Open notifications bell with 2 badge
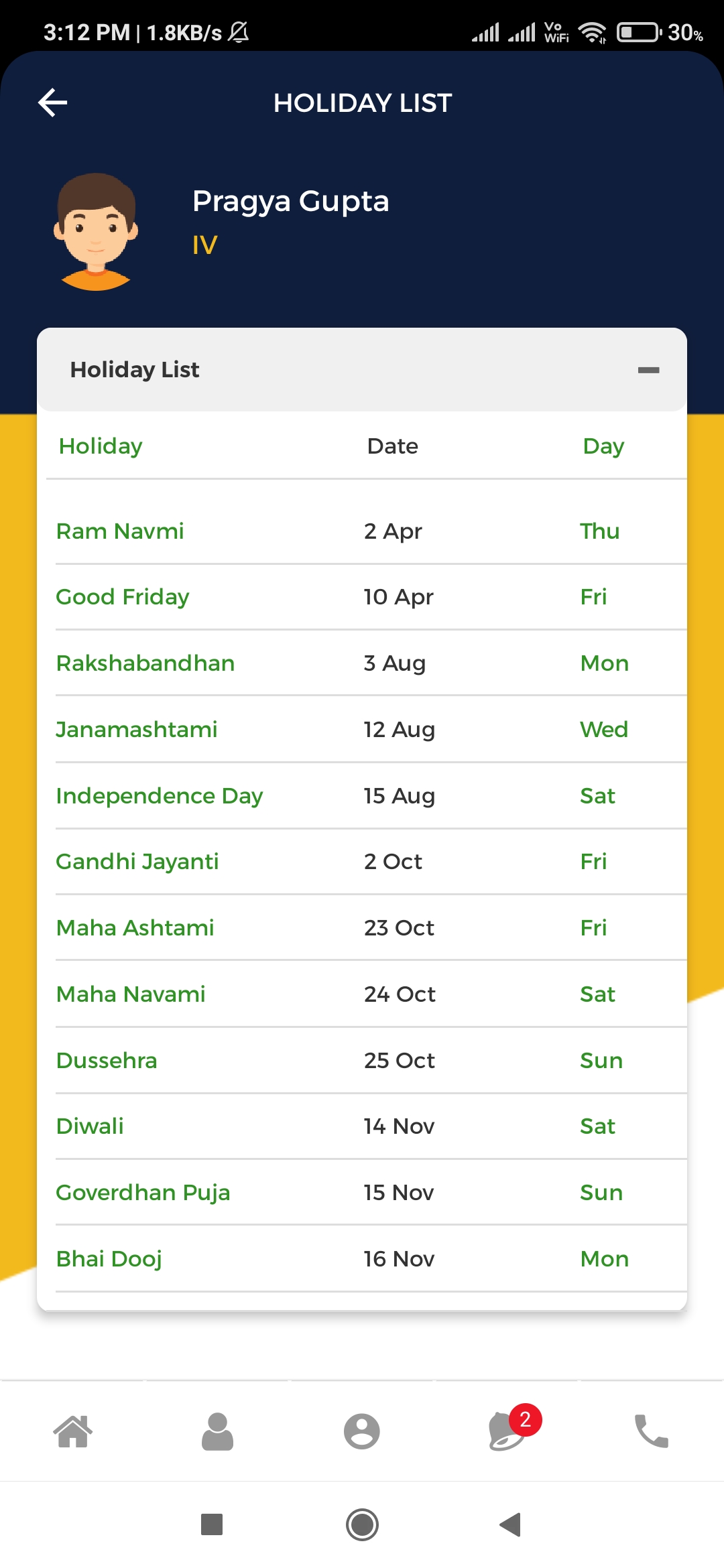724x1568 pixels. pos(508,1431)
